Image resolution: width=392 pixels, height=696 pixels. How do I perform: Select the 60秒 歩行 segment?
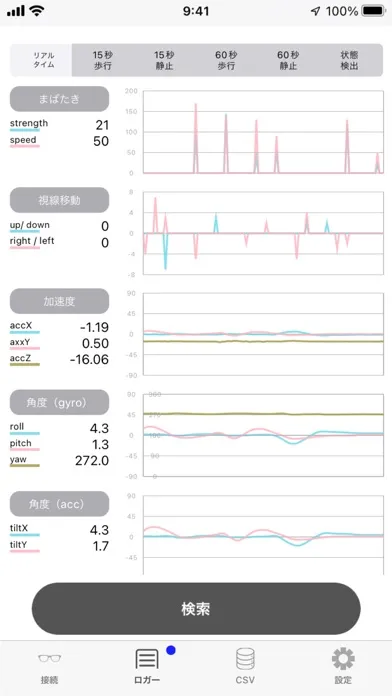tap(226, 60)
